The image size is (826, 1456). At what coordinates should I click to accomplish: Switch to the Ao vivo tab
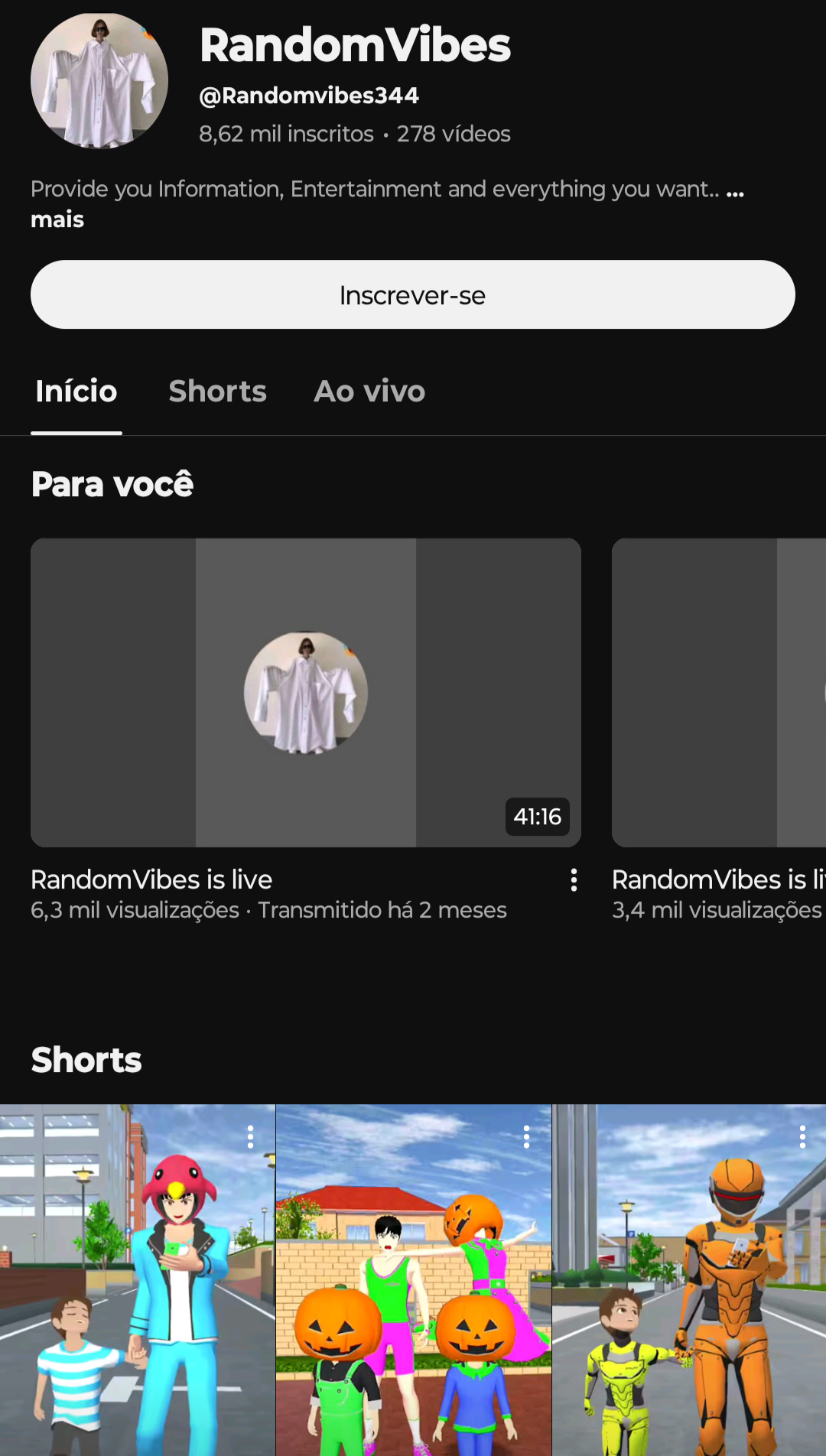pos(369,392)
